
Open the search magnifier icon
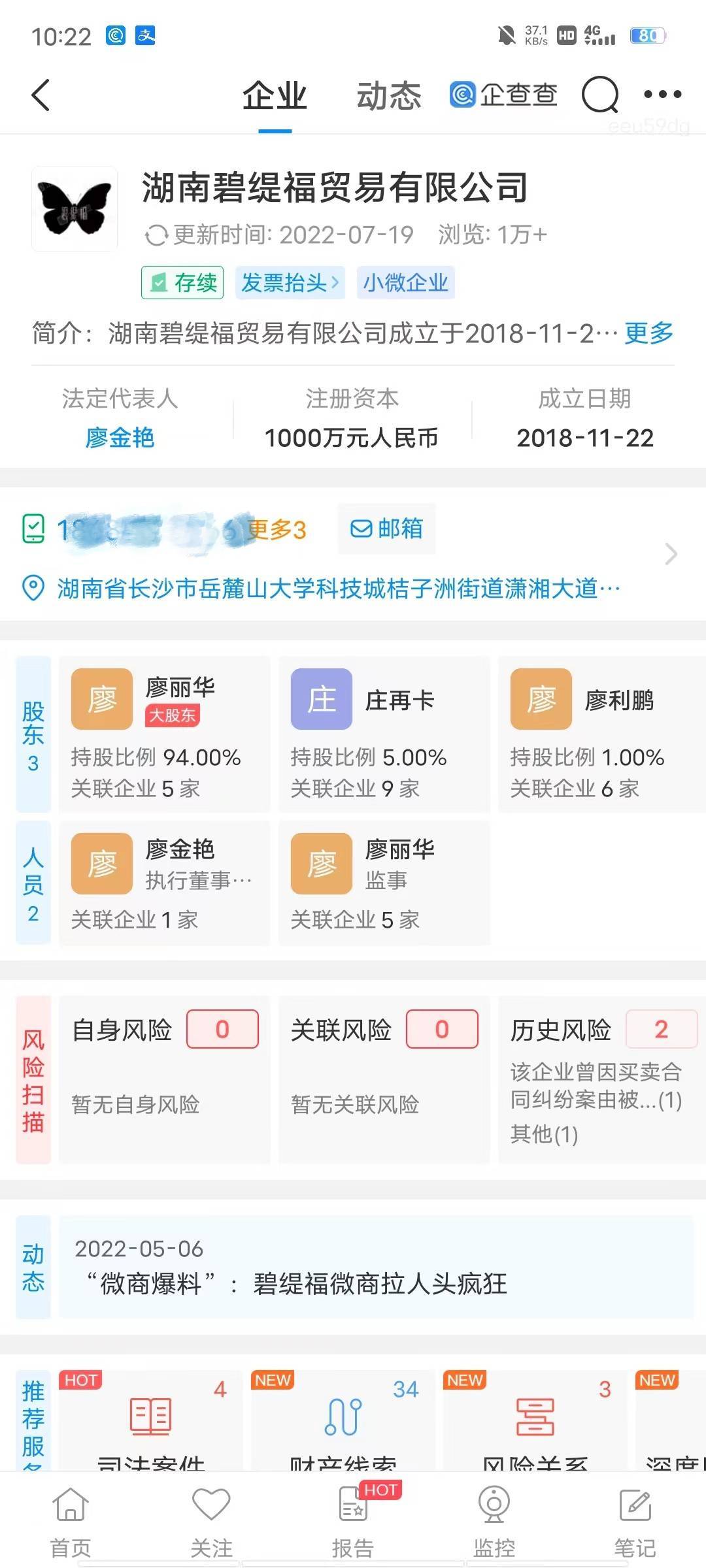(599, 95)
